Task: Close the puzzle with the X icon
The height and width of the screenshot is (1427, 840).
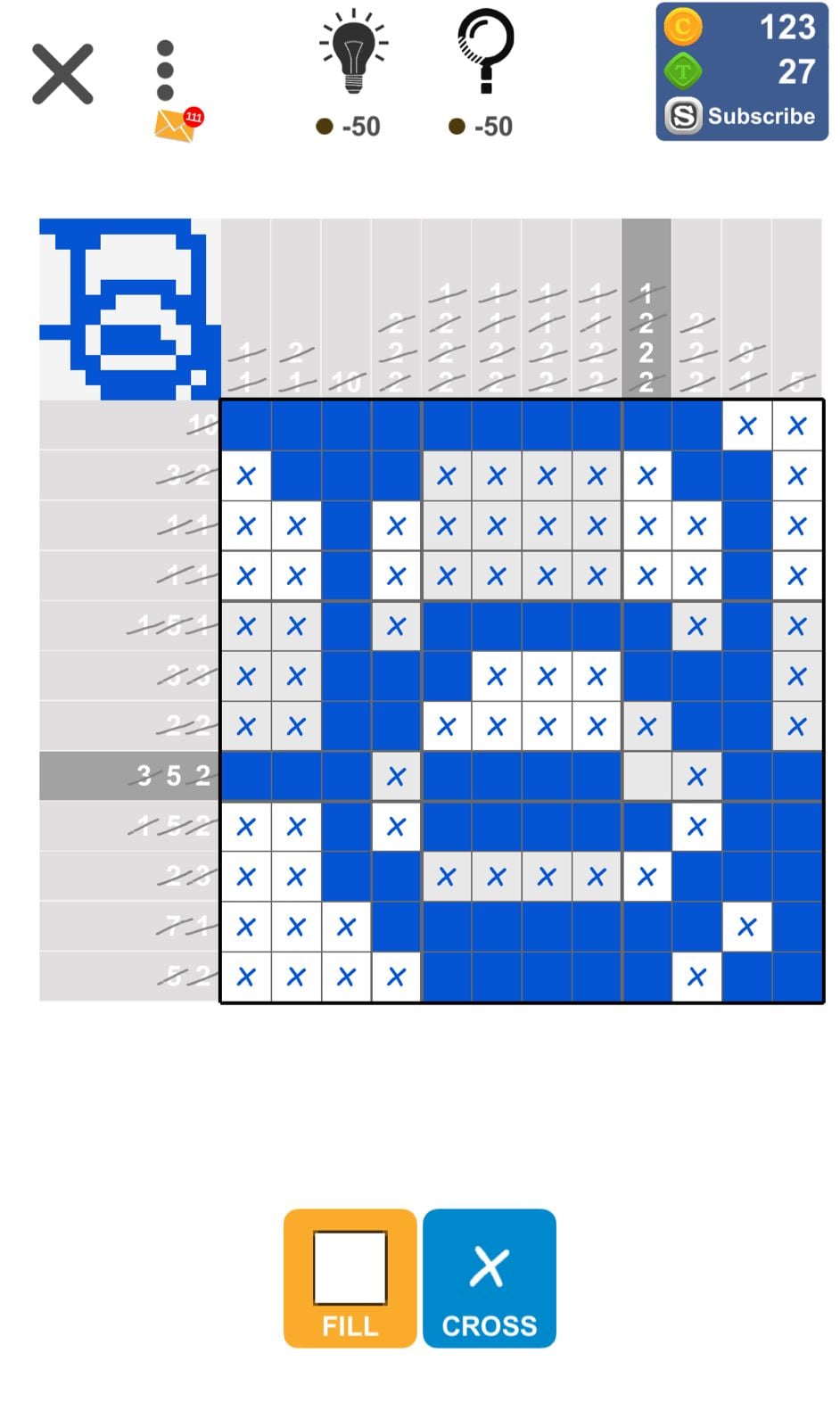Action: [62, 74]
